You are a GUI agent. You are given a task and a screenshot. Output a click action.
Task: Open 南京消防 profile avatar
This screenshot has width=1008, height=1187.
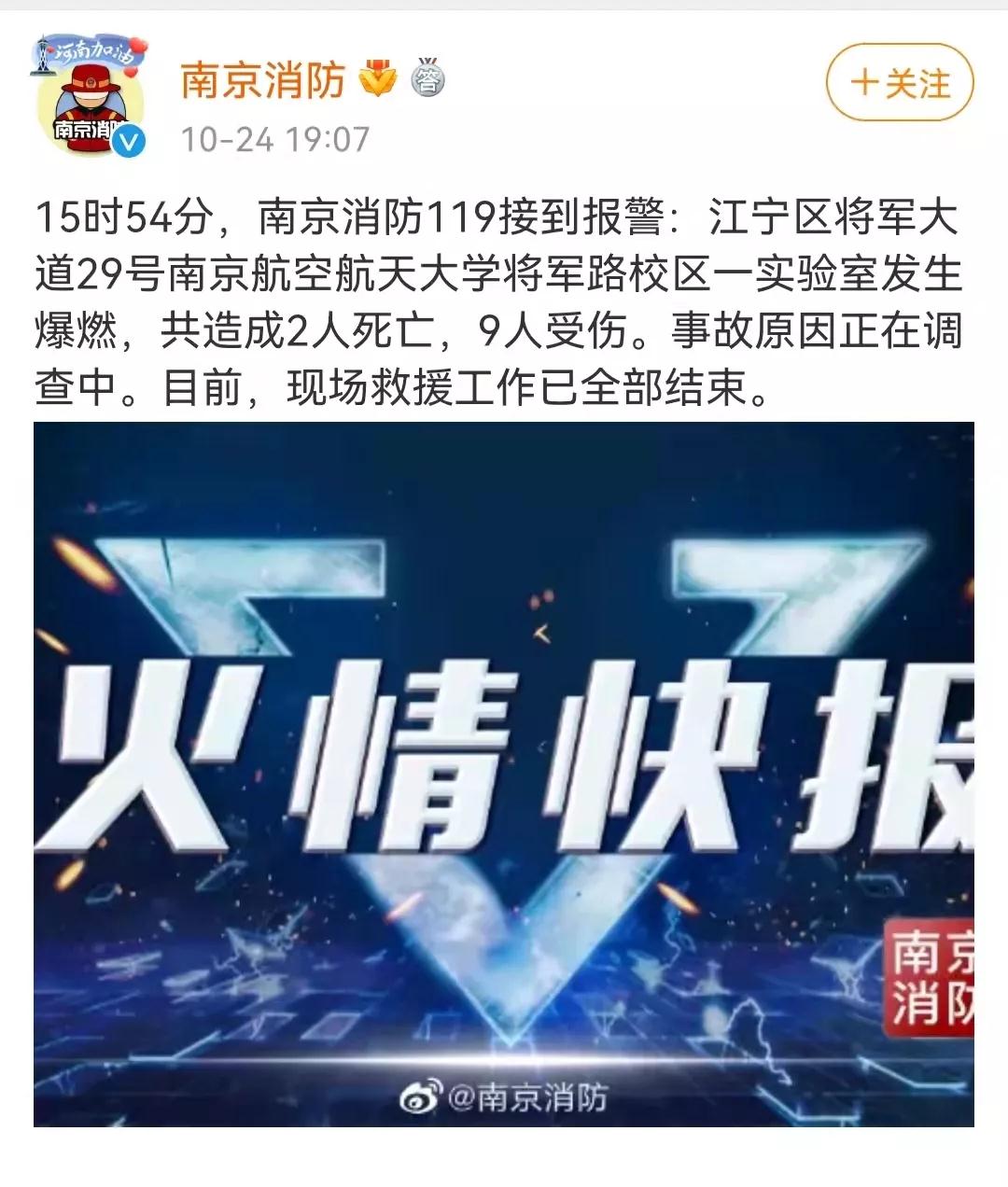91,96
